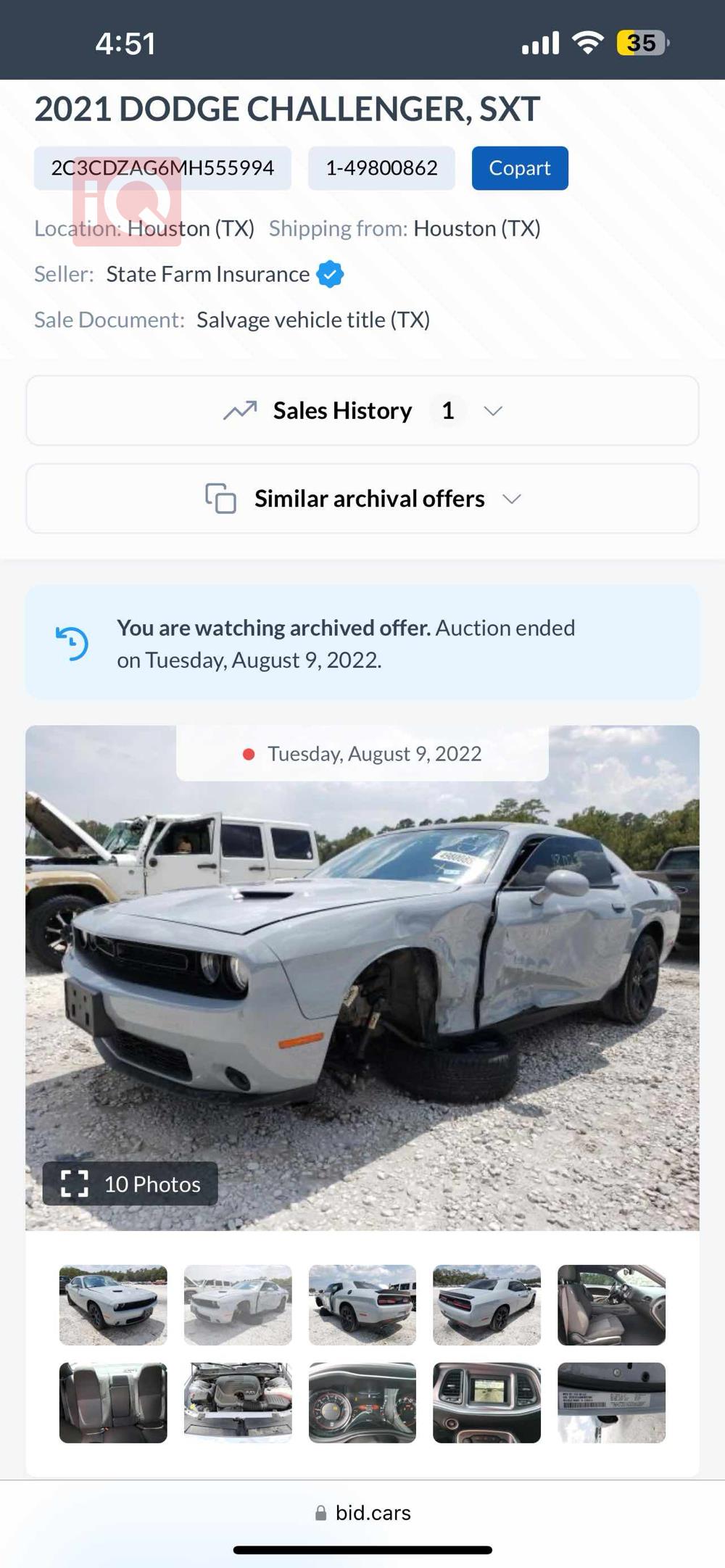This screenshot has width=725, height=1568.
Task: Expand Similar archival offers
Action: [x=362, y=499]
